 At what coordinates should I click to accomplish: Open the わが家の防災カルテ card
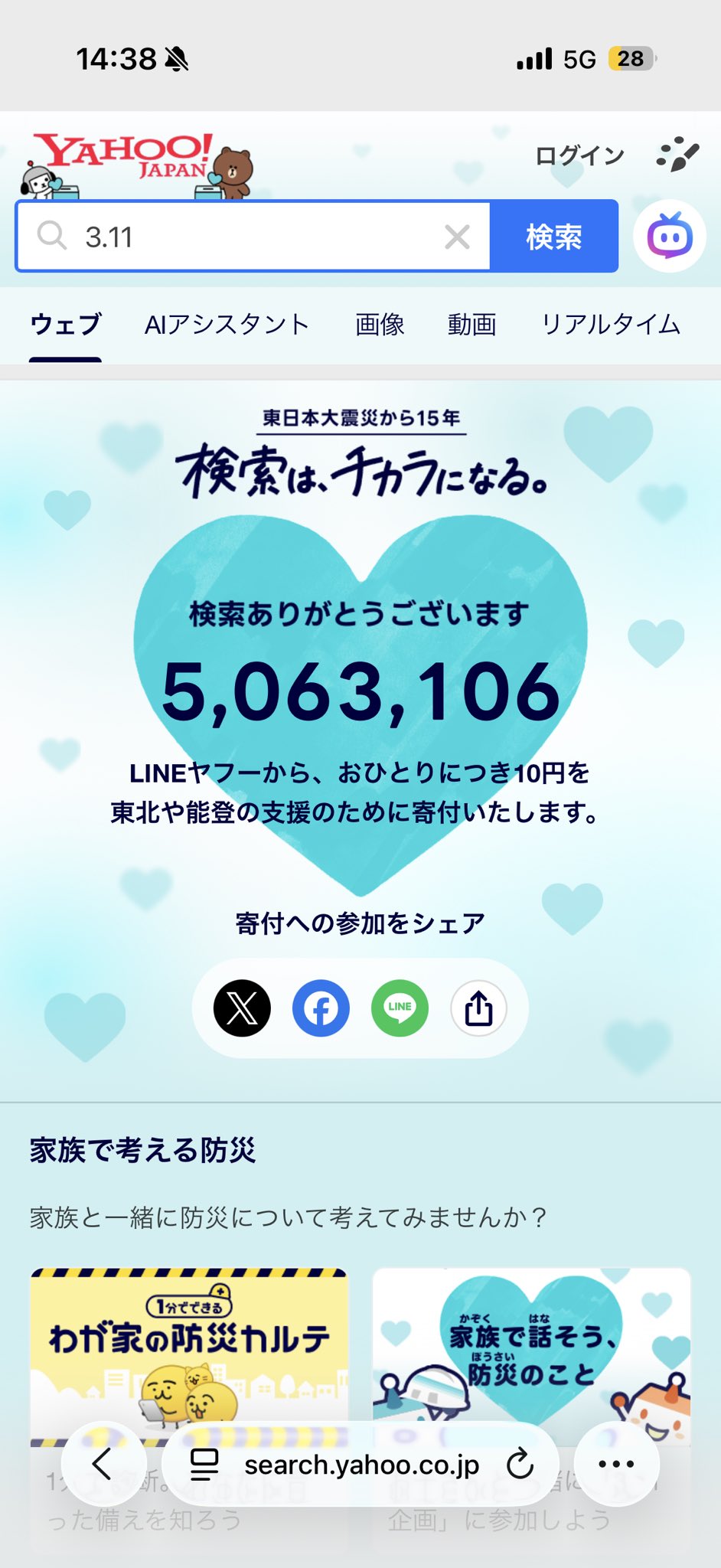tap(189, 1347)
